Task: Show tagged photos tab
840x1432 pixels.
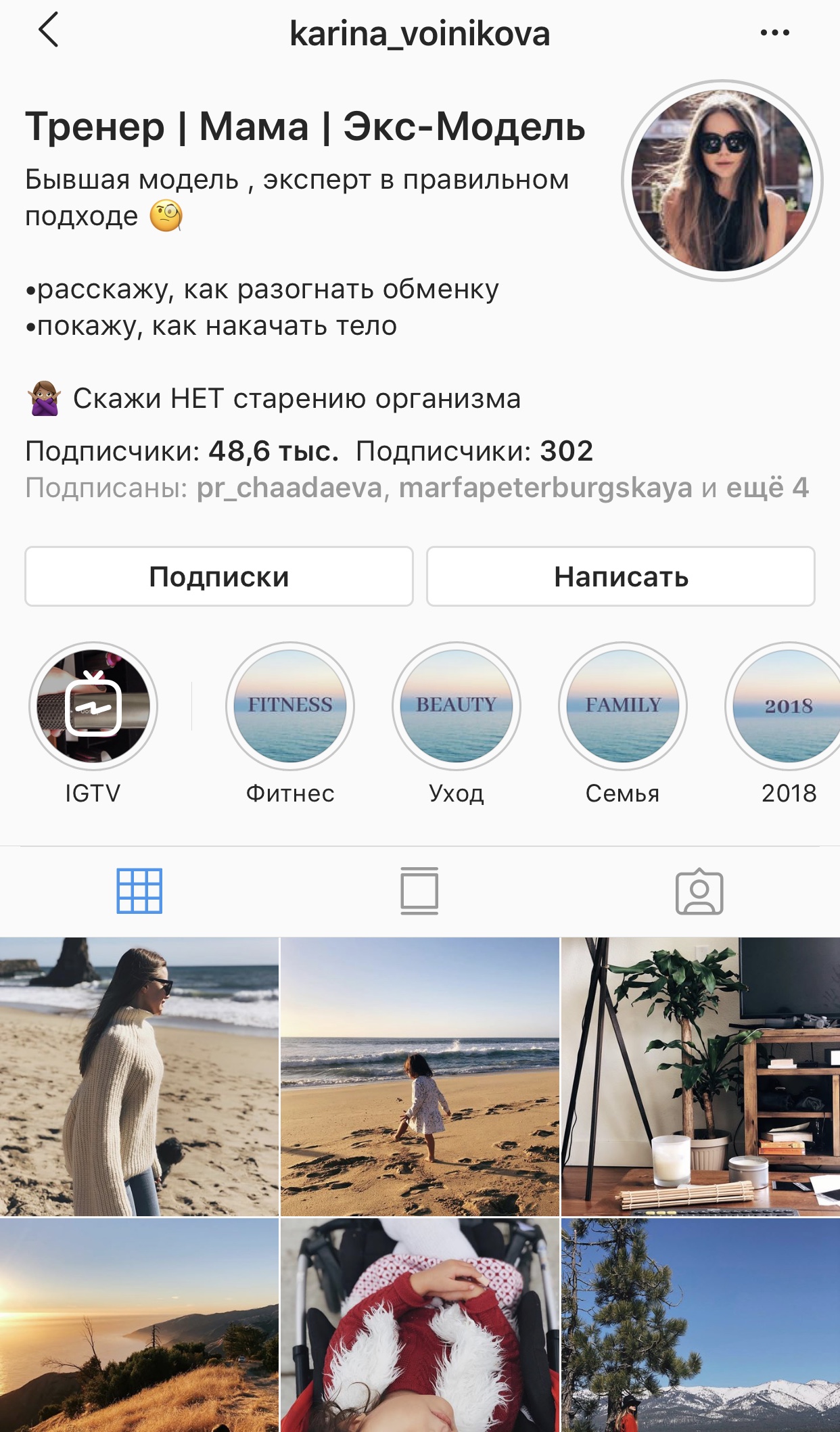Action: 699,891
